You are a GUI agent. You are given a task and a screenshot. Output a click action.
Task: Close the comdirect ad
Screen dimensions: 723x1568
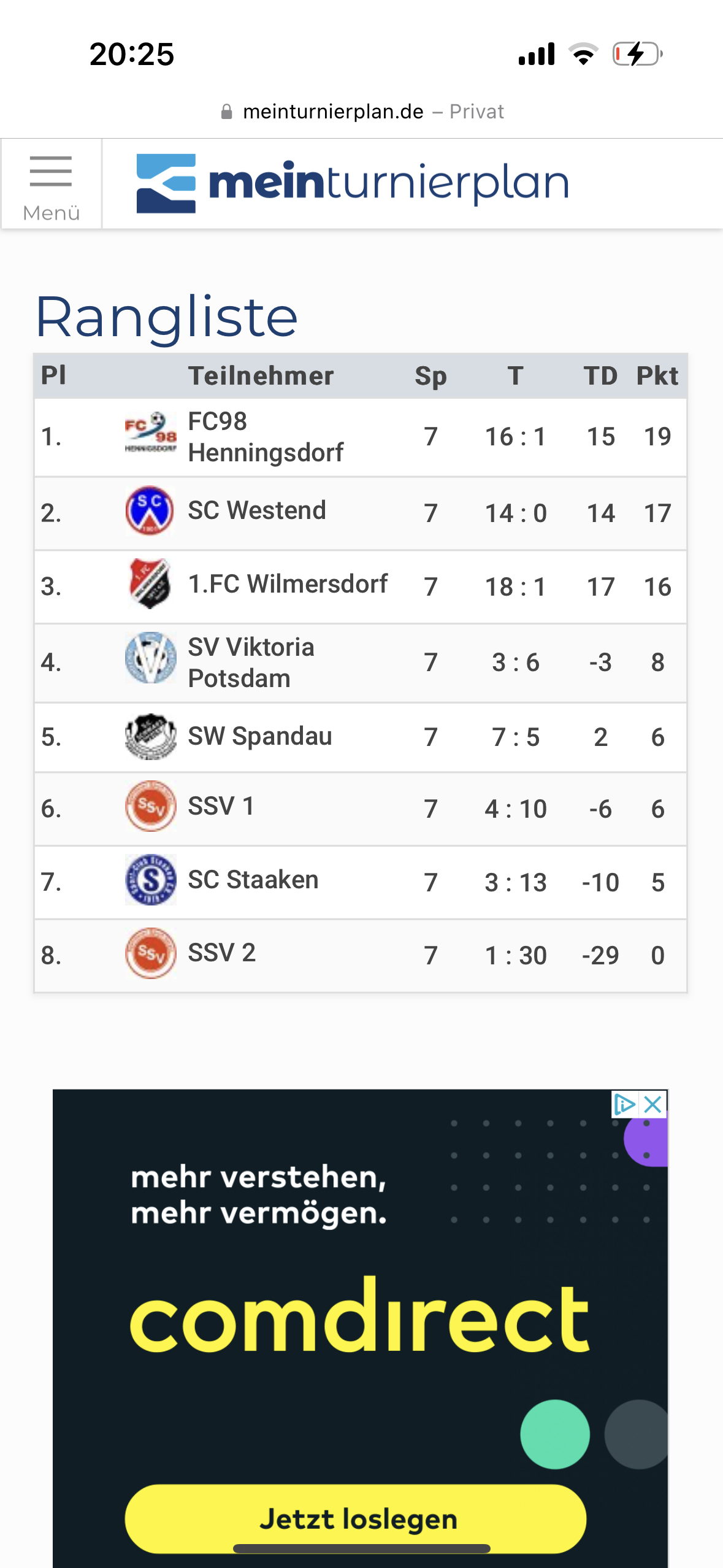[x=654, y=1104]
